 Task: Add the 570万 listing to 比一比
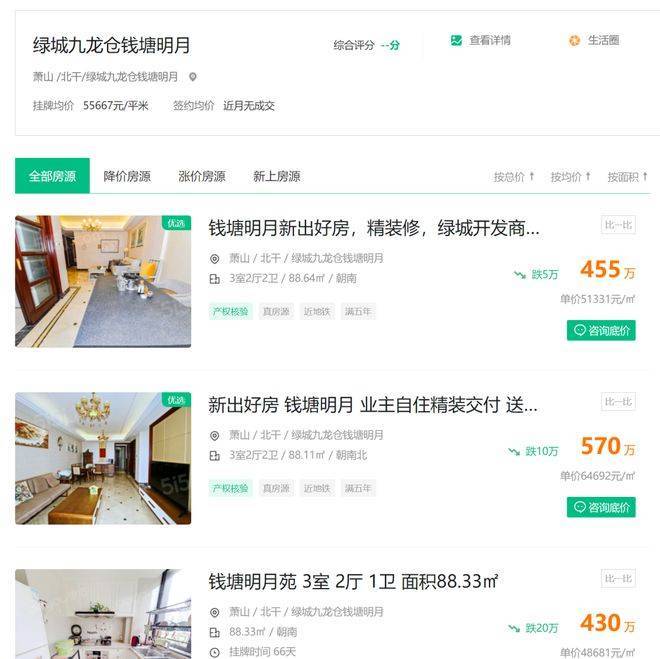[619, 402]
